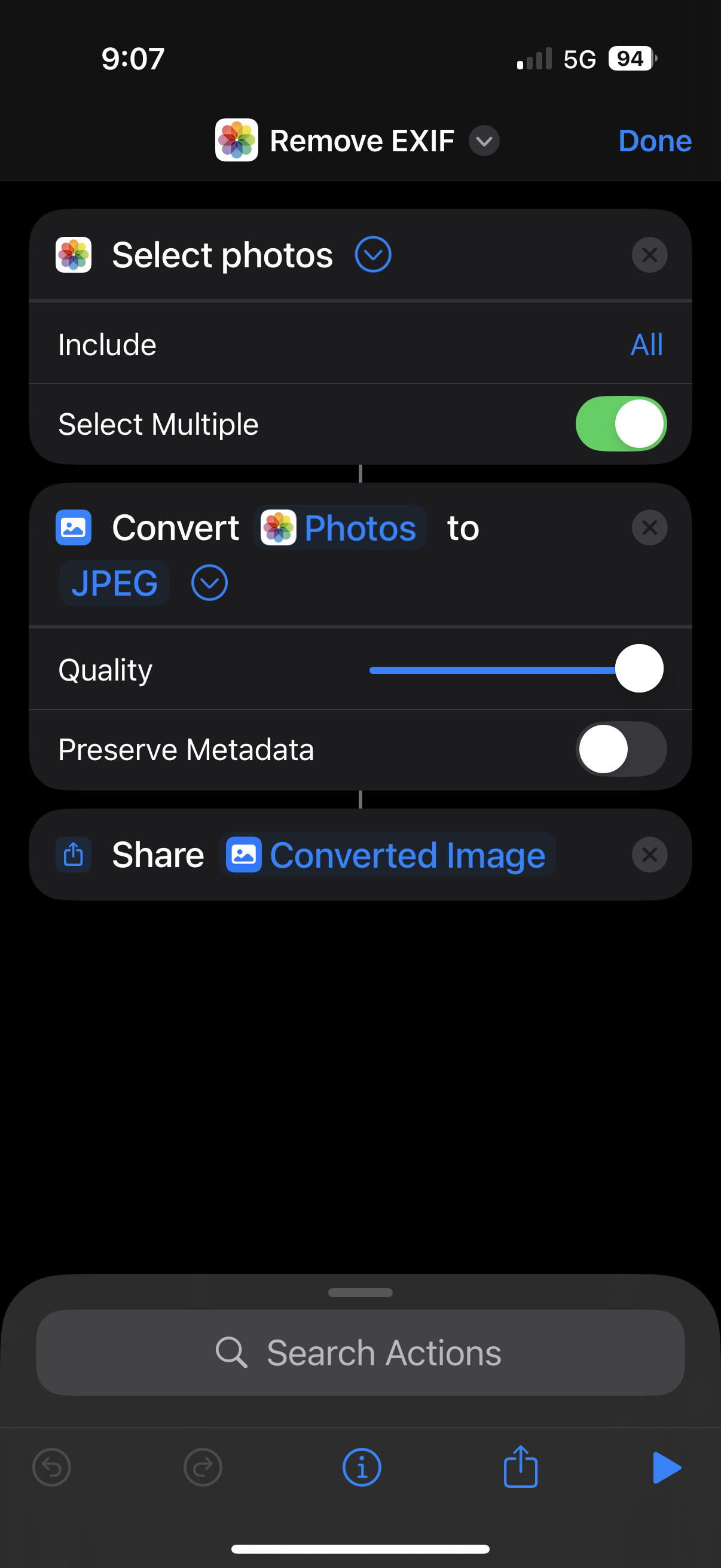Share this shortcut

tap(520, 1468)
